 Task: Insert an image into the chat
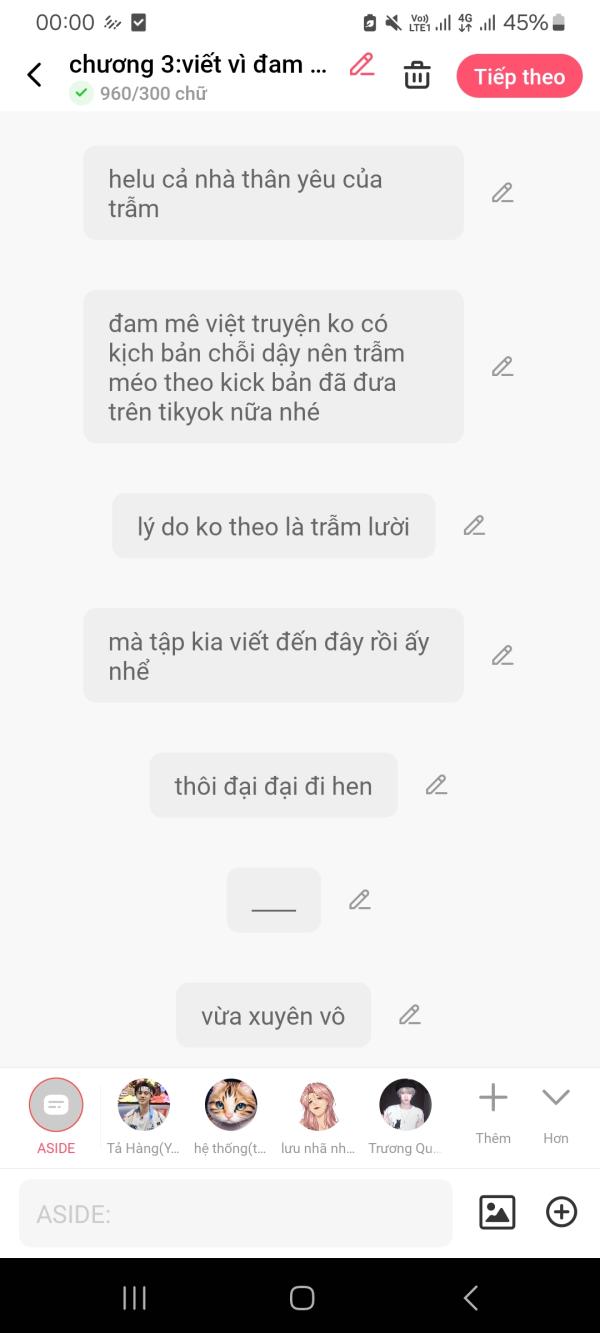497,1213
